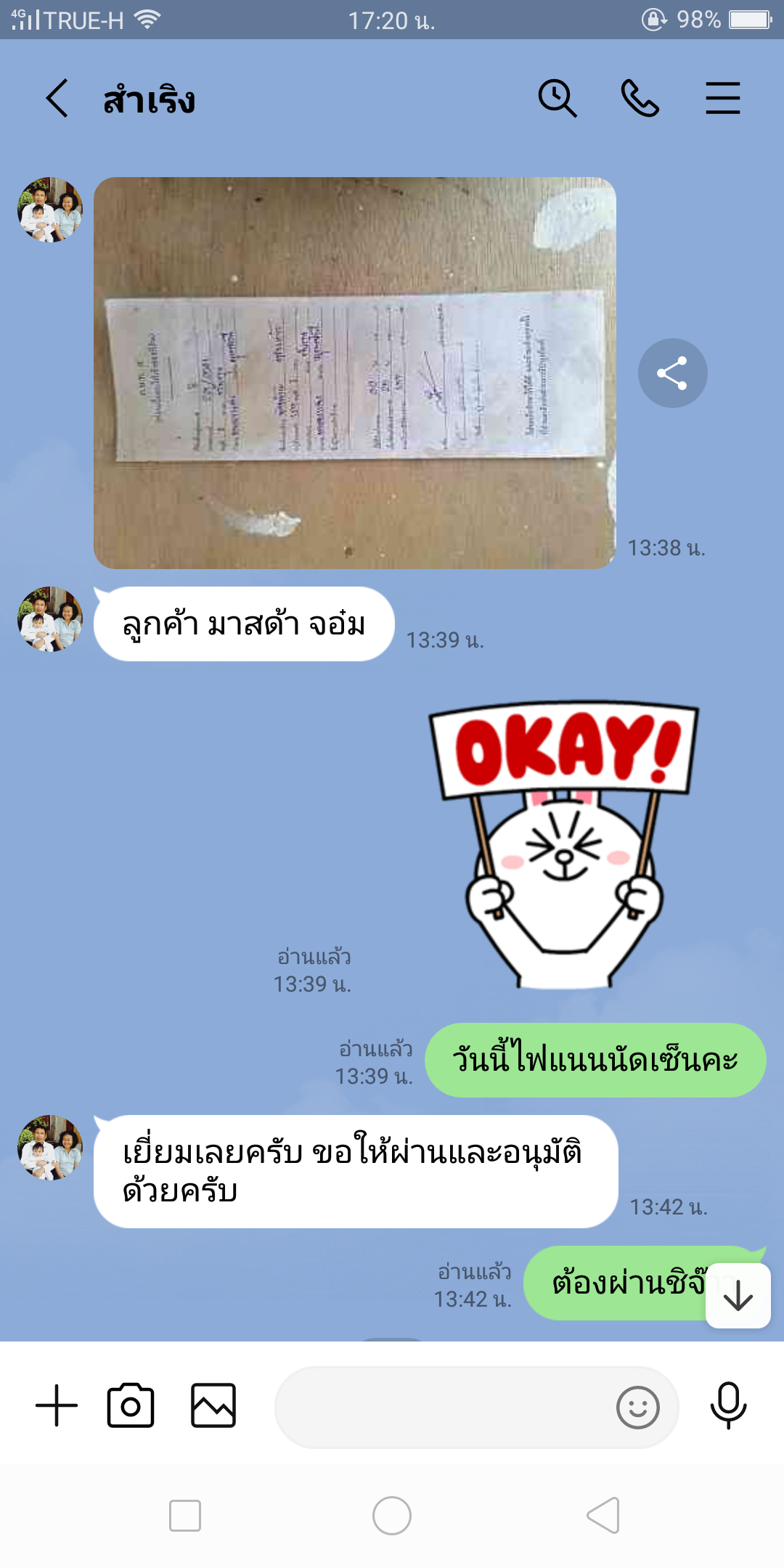Show recent apps

(x=185, y=1516)
